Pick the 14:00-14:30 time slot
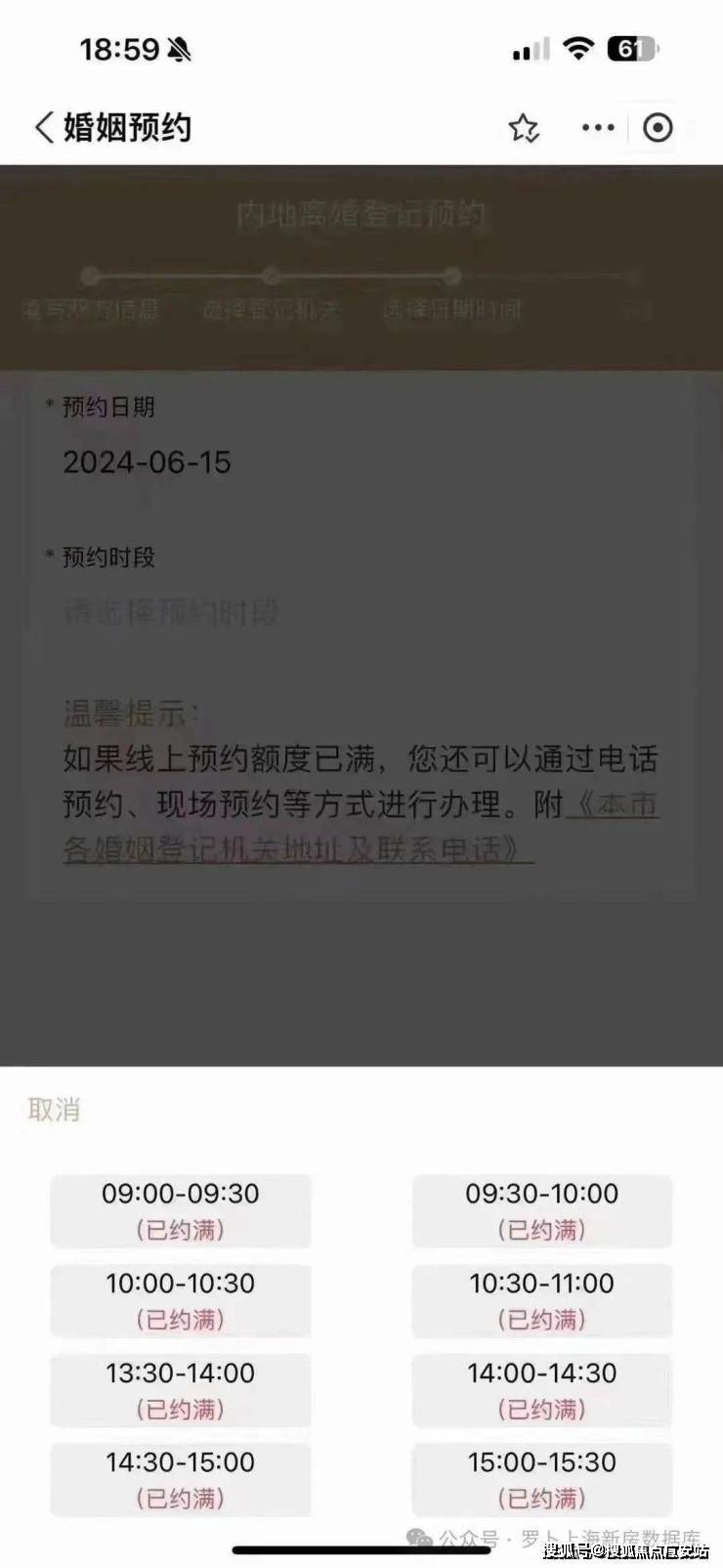 point(542,1390)
